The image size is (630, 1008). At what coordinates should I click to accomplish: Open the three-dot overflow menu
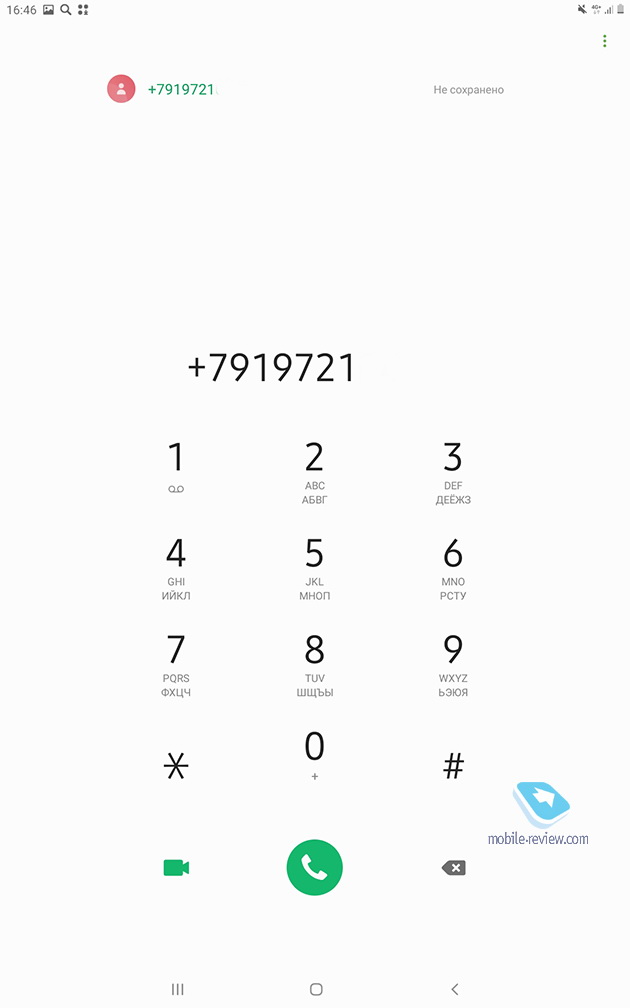coord(604,41)
